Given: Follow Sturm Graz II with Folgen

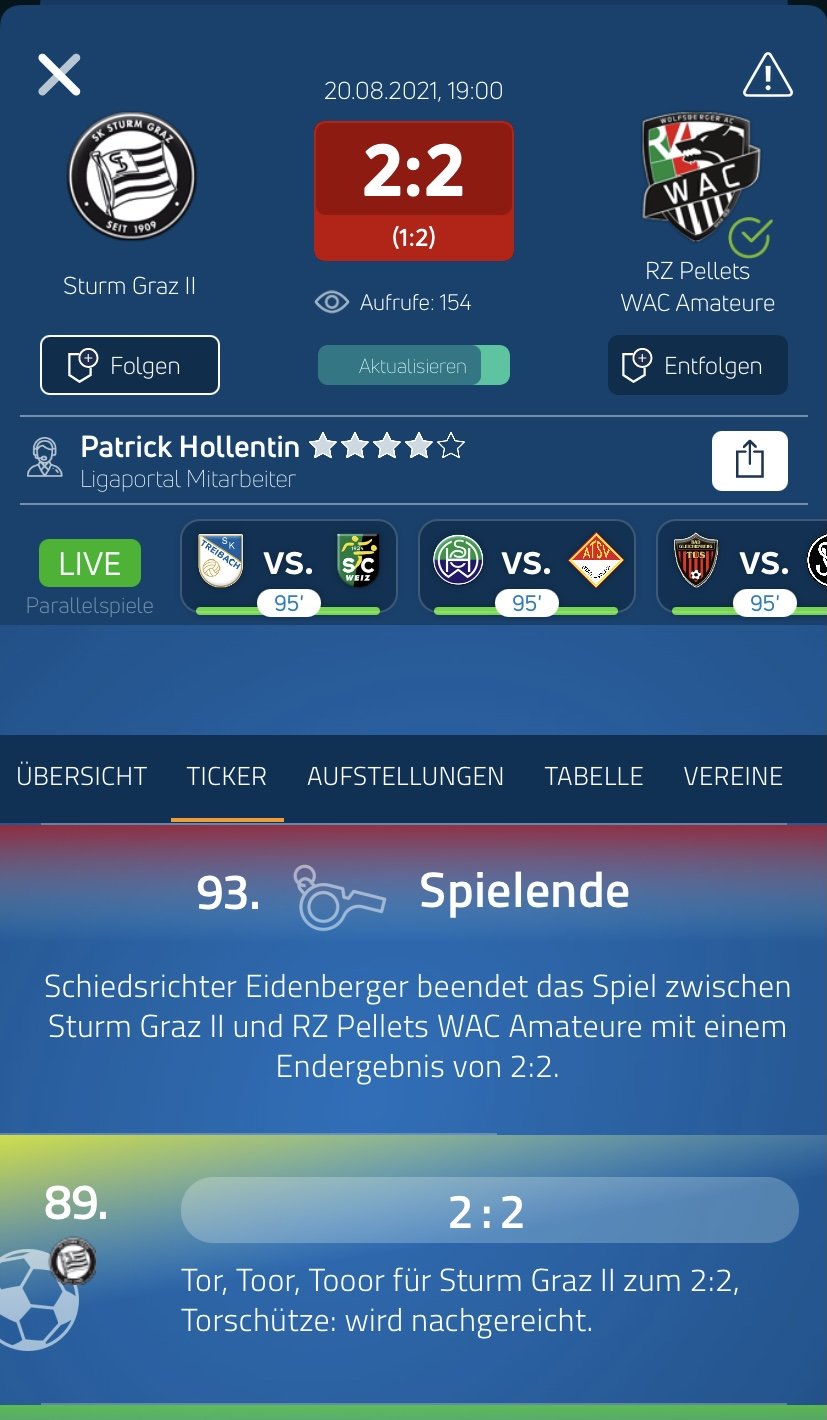Looking at the screenshot, I should 130,365.
